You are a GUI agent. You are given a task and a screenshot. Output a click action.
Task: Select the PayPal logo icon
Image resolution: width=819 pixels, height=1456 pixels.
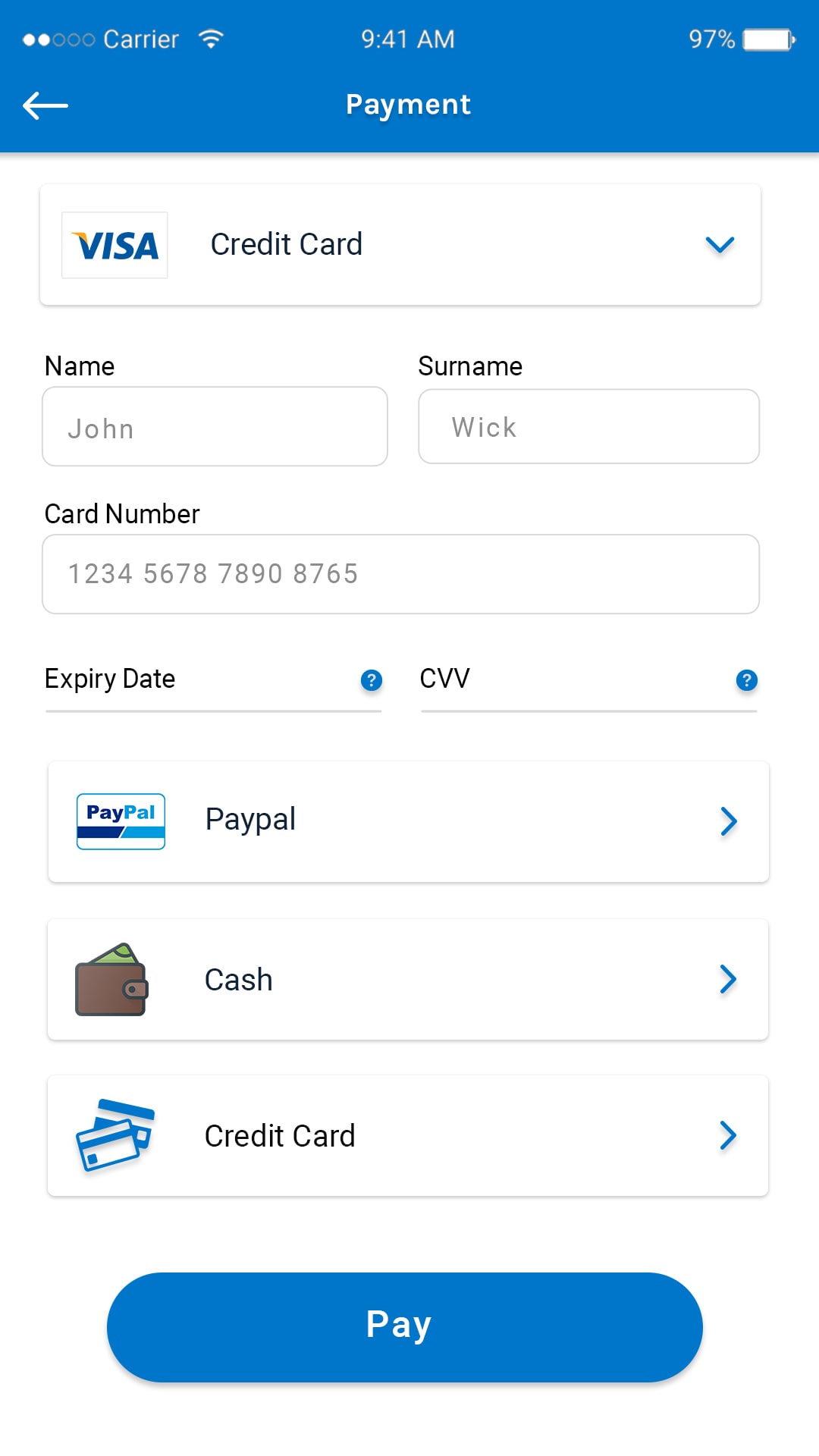pyautogui.click(x=121, y=821)
